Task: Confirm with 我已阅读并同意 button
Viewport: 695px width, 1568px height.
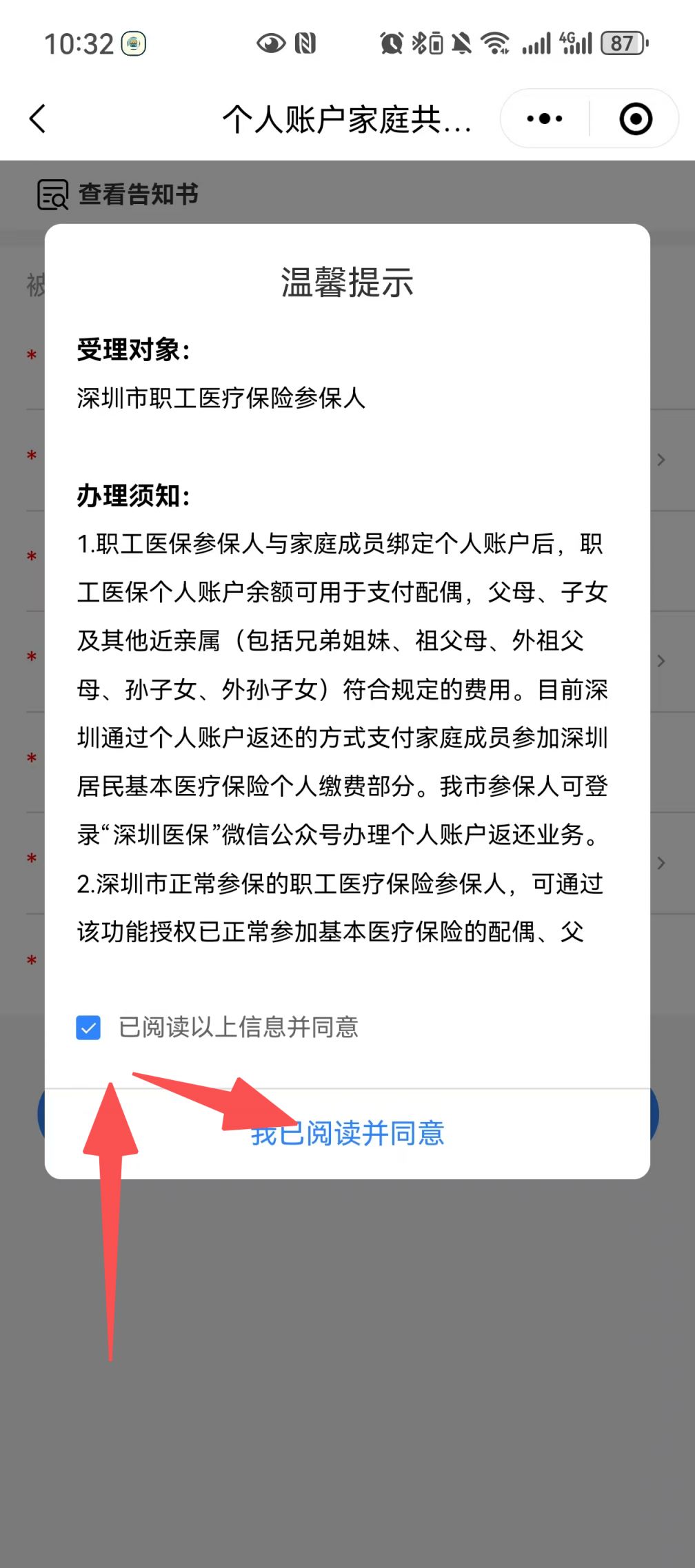Action: [x=347, y=1133]
